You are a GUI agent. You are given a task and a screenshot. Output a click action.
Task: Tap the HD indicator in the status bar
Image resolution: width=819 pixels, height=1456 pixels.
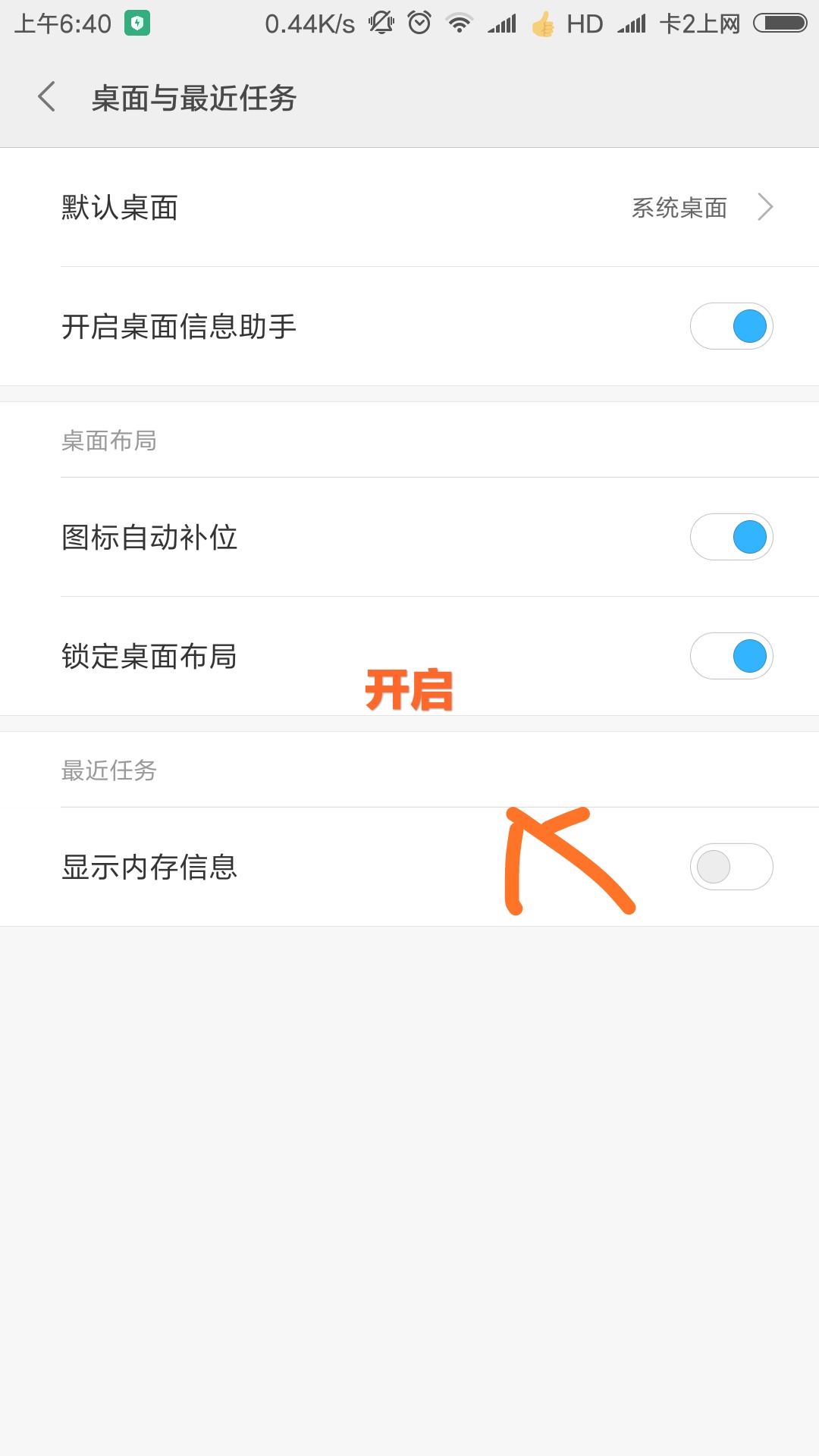[582, 23]
